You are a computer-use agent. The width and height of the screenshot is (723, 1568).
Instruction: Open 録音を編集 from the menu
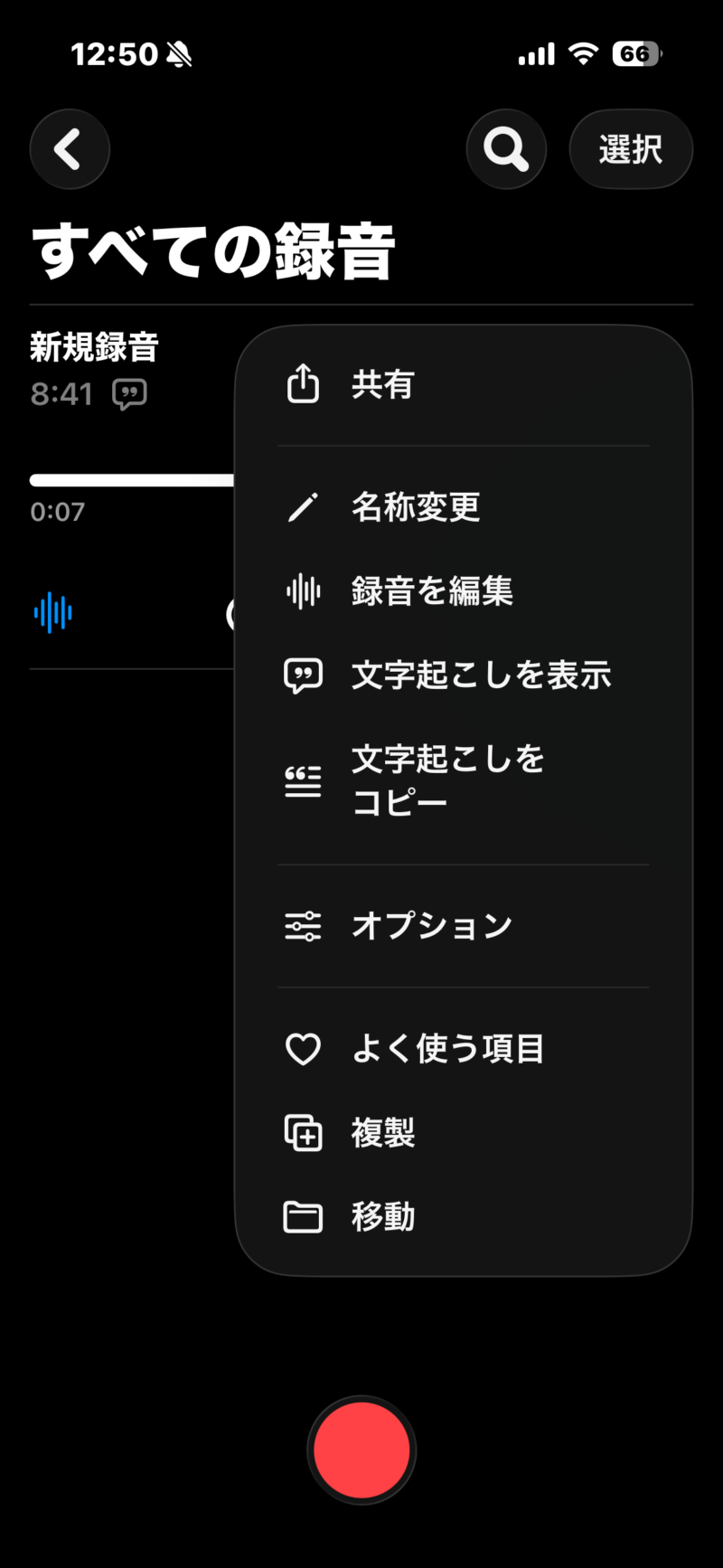click(463, 591)
